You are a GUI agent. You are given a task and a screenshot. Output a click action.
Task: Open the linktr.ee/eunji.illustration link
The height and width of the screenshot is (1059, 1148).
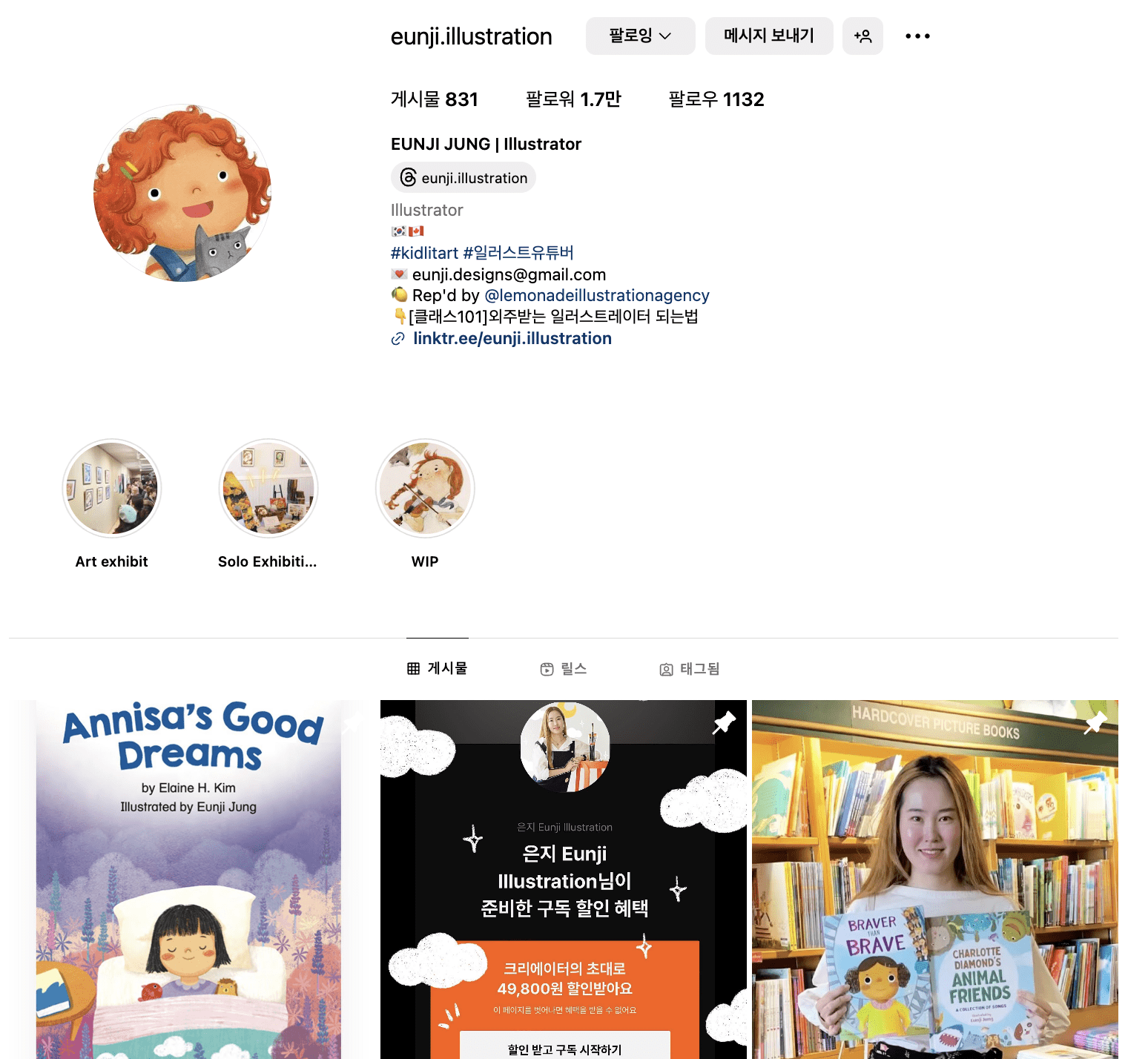pyautogui.click(x=512, y=338)
